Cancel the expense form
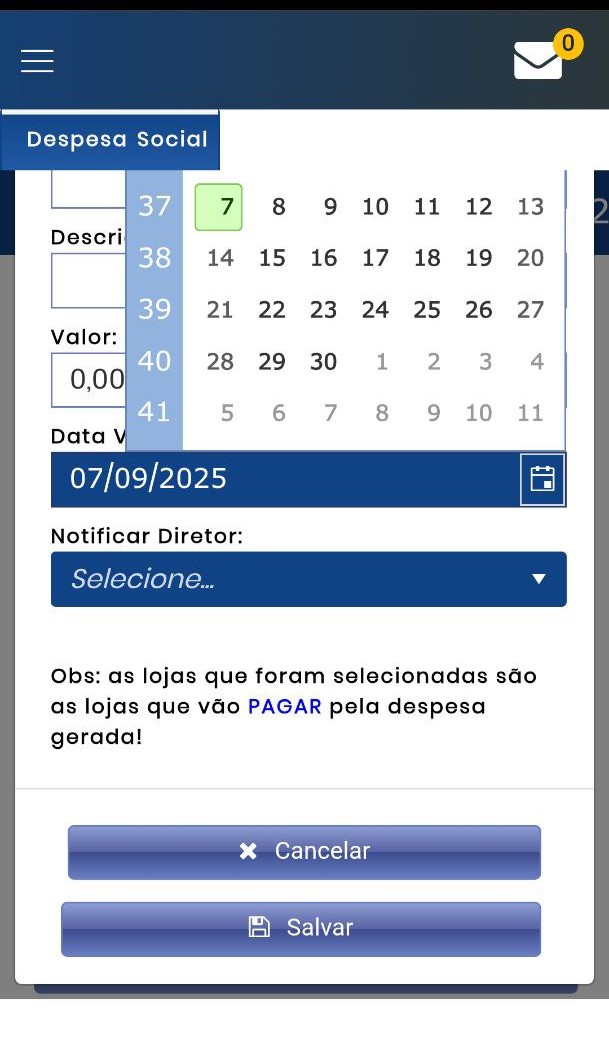Viewport: 609px width, 1048px height. coord(304,851)
